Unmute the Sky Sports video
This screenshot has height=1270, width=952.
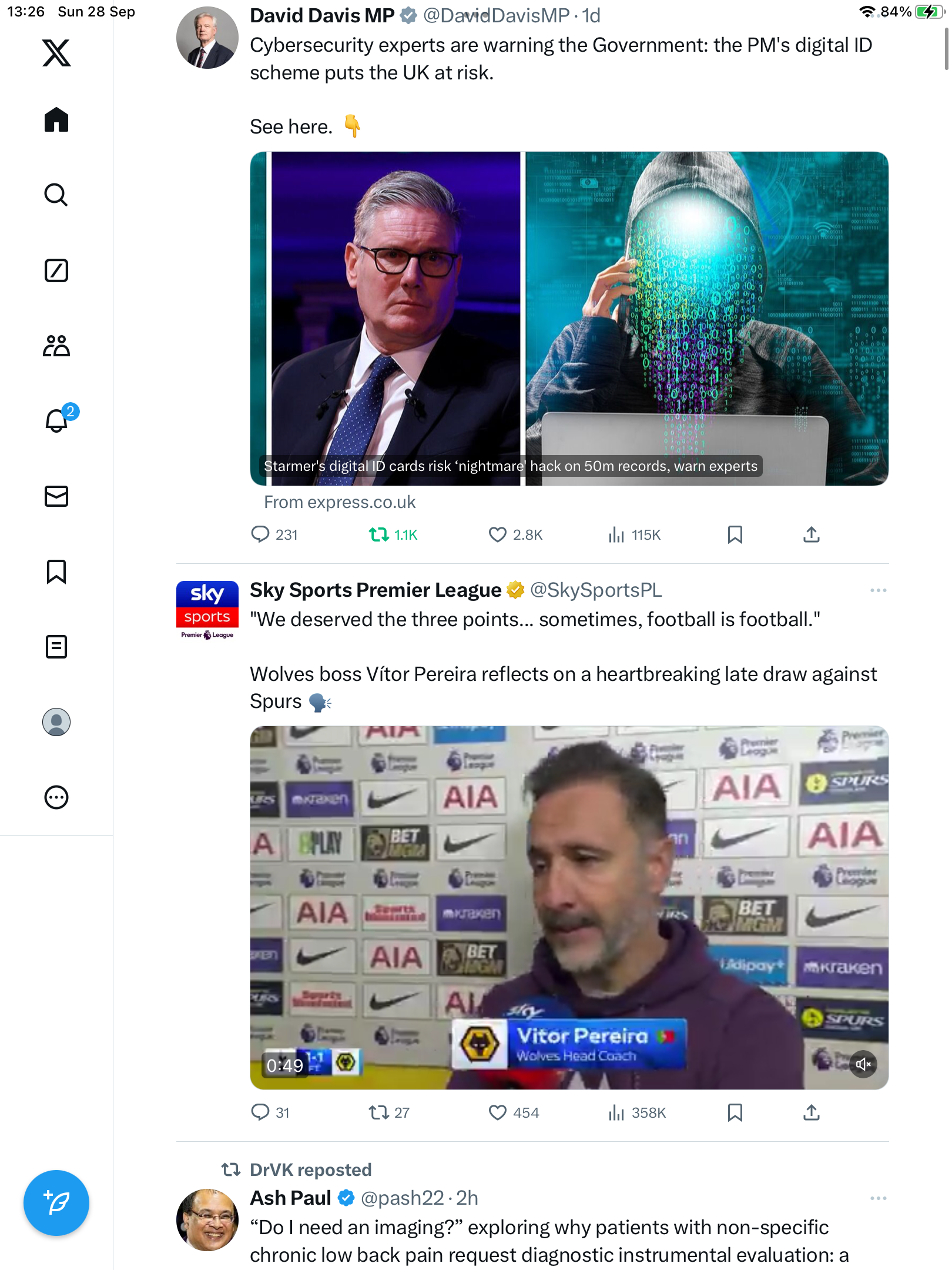click(863, 1064)
